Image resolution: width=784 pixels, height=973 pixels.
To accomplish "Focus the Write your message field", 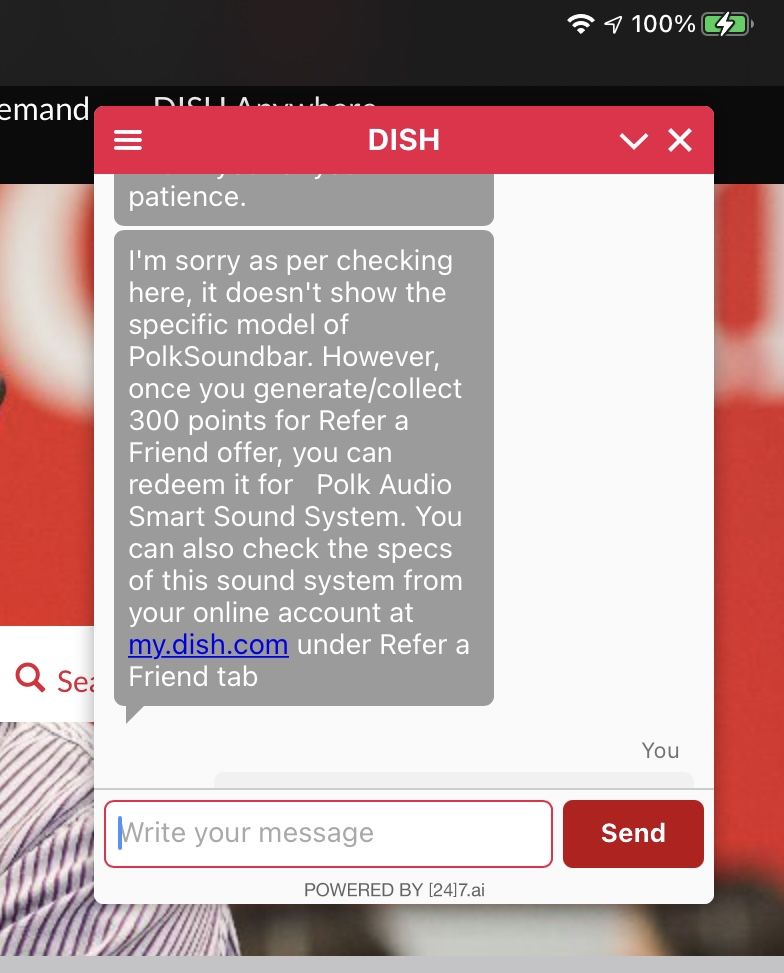I will [328, 833].
